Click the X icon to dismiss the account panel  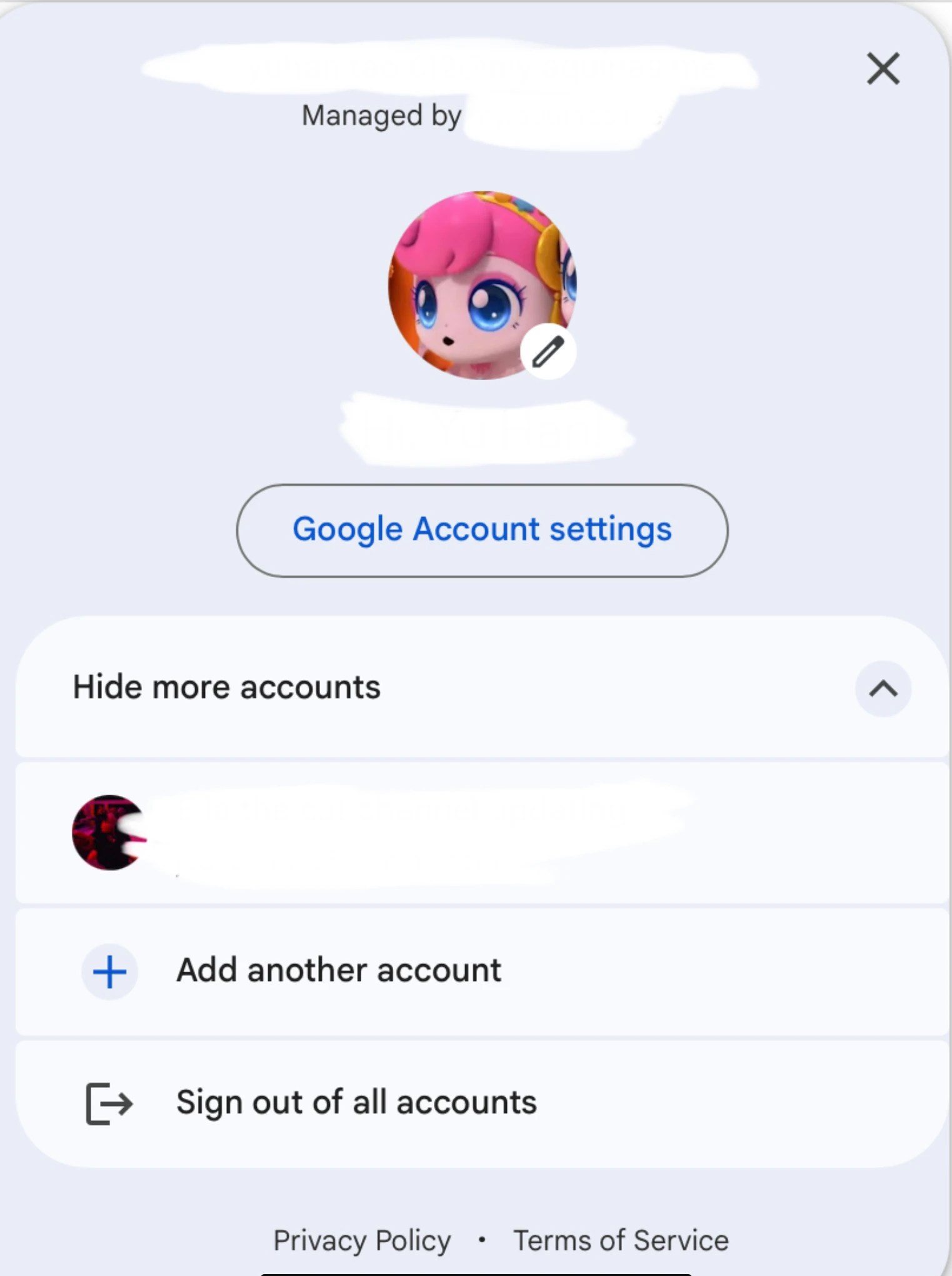coord(883,69)
